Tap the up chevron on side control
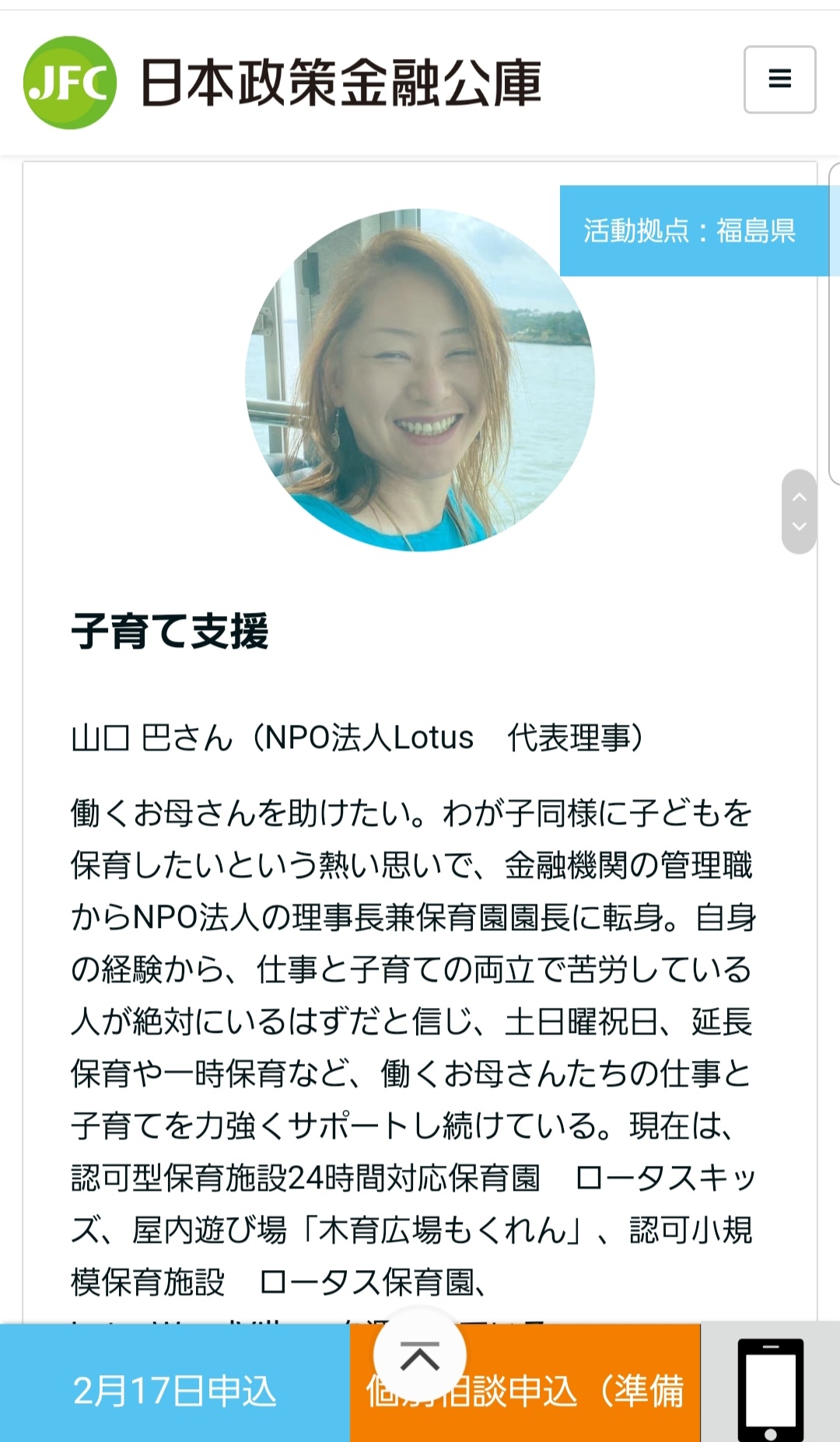This screenshot has height=1442, width=840. 799,496
